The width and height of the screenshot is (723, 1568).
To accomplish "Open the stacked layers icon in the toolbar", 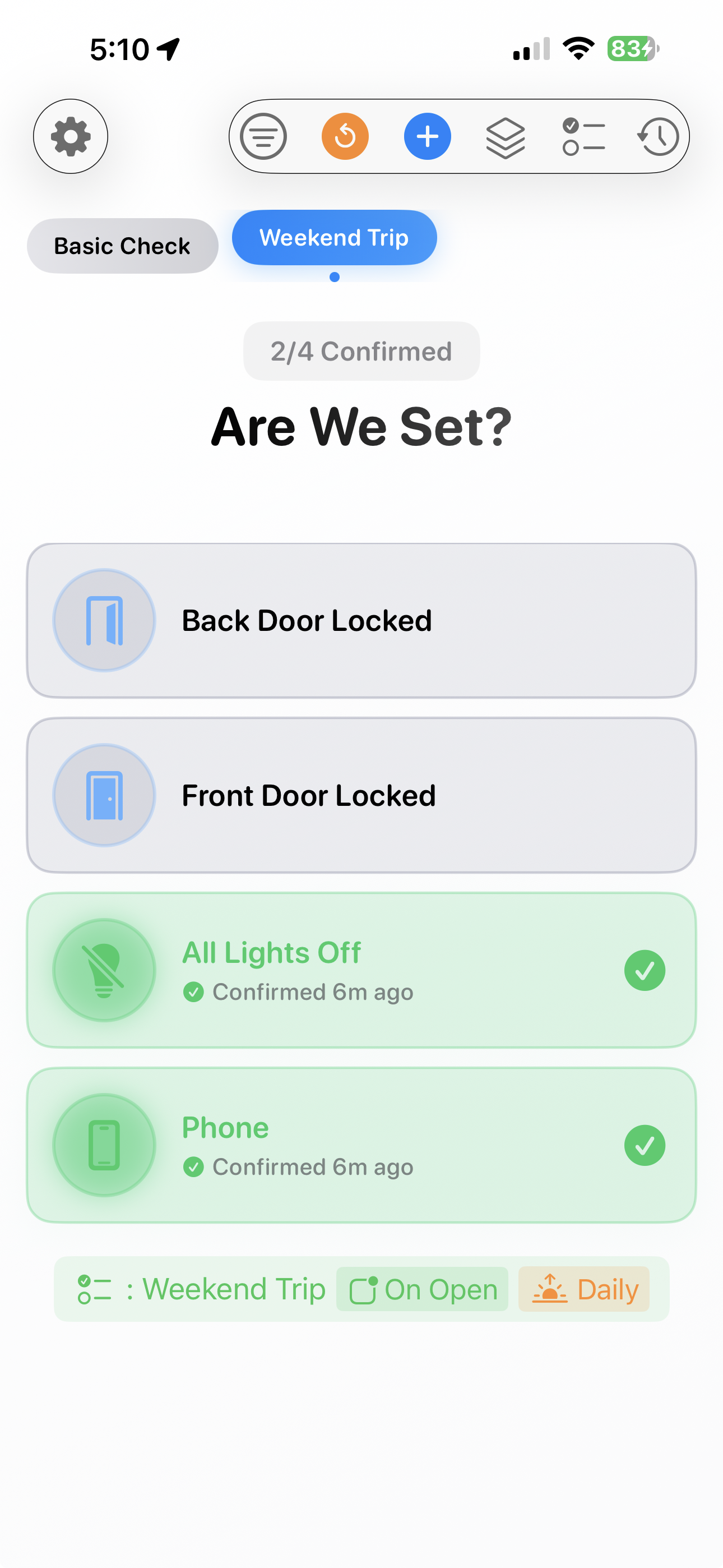I will pyautogui.click(x=506, y=136).
